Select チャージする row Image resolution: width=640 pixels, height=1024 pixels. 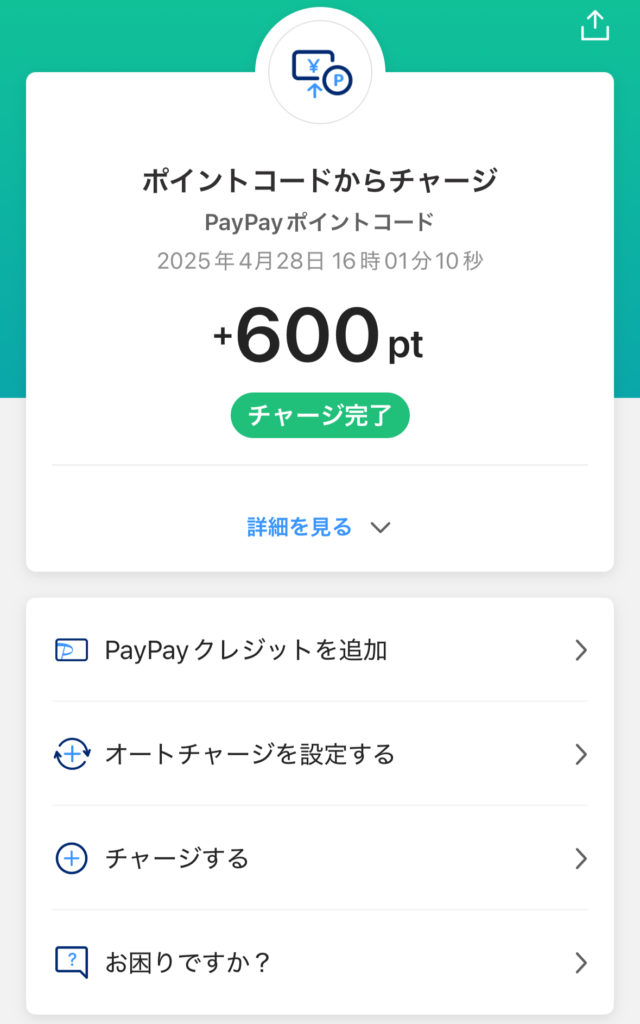pos(320,858)
